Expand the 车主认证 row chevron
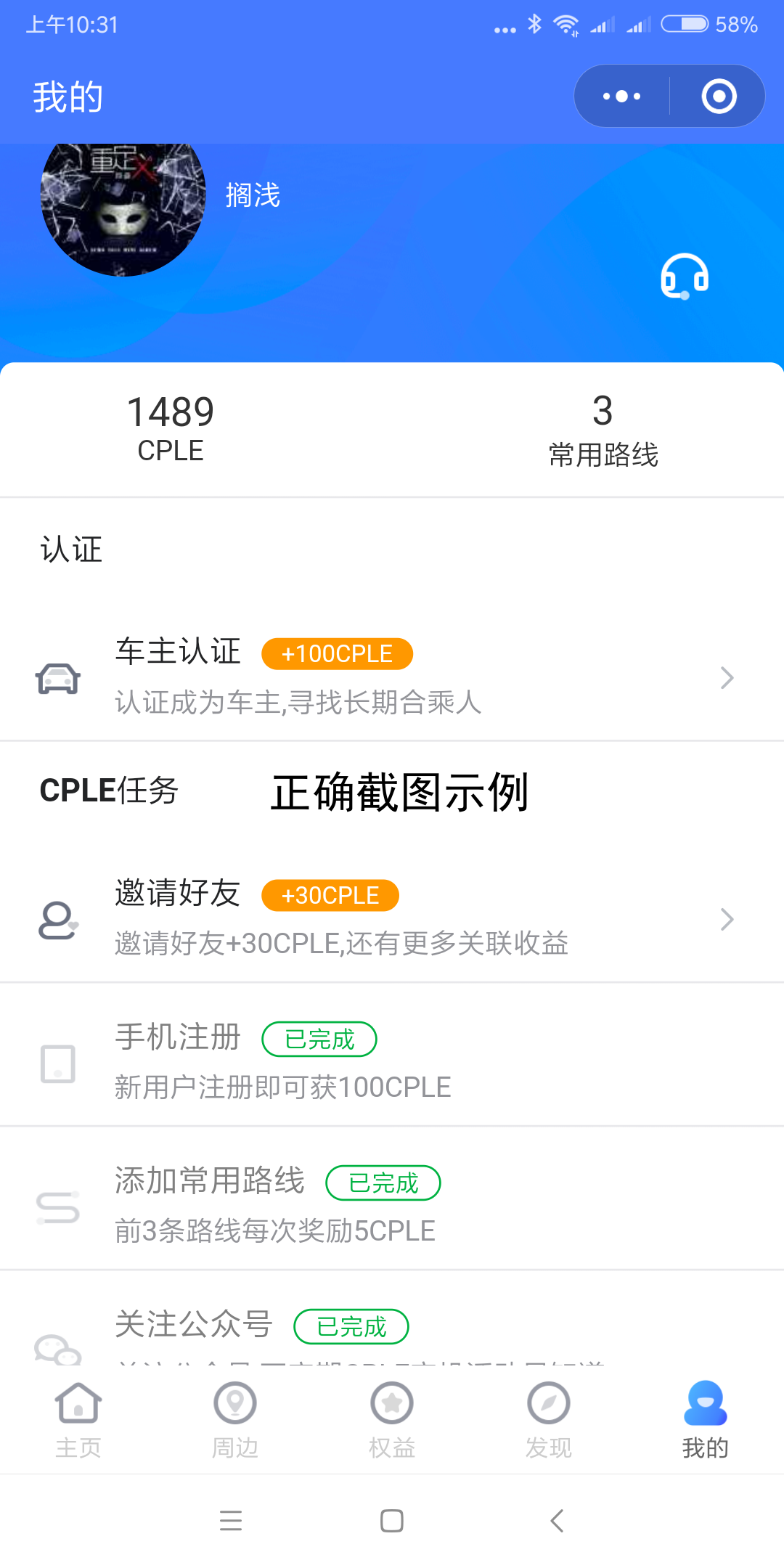The image size is (784, 1568). tap(727, 677)
